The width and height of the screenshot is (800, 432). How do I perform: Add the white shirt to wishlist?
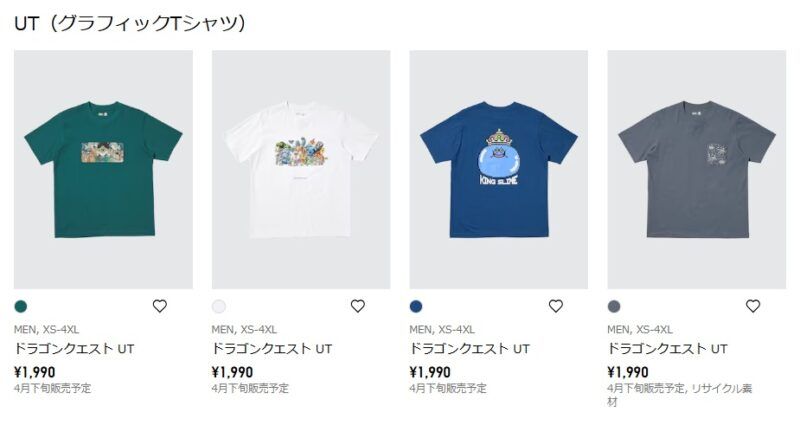[358, 306]
